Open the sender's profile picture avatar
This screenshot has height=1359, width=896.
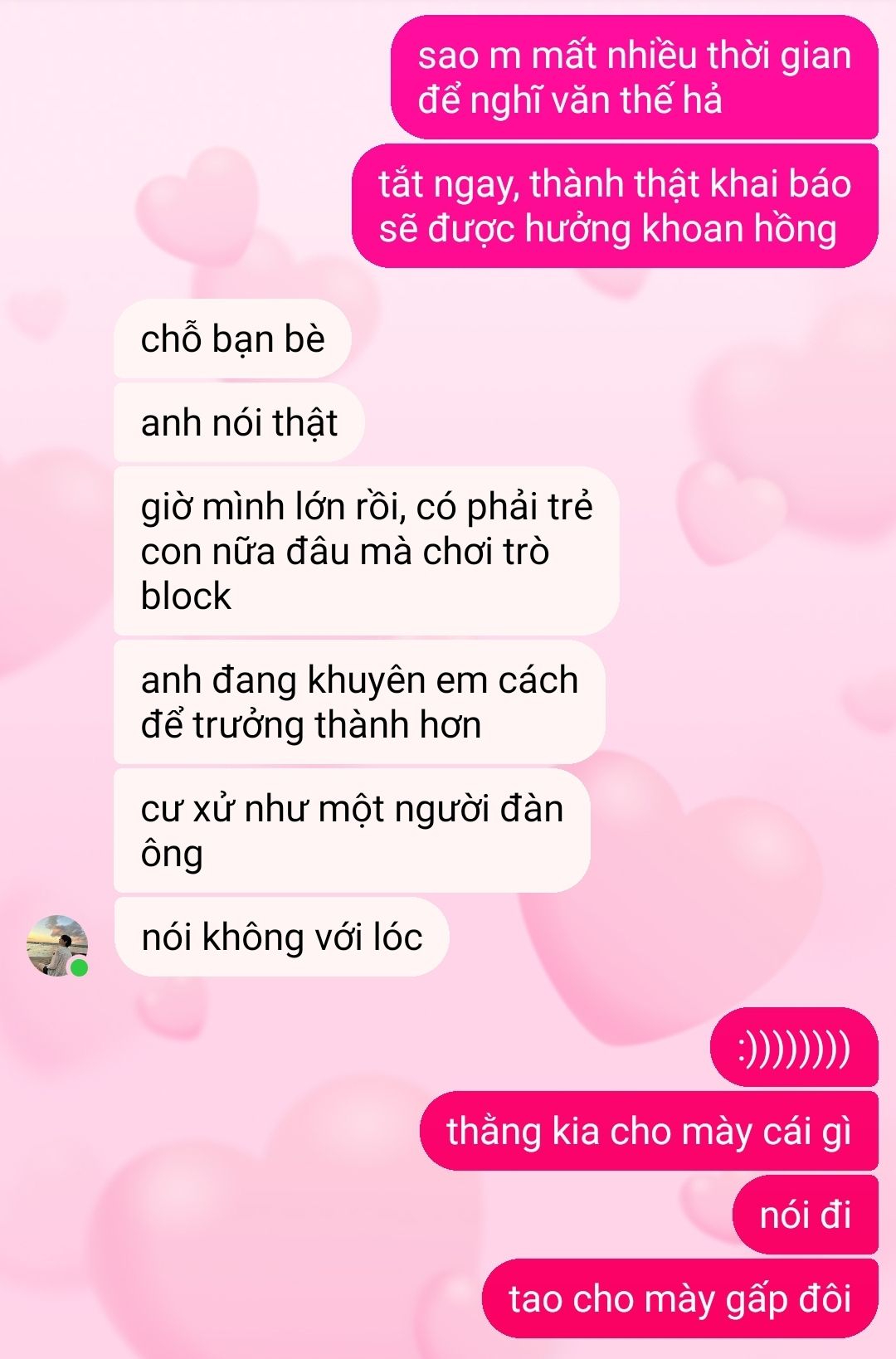pyautogui.click(x=56, y=945)
